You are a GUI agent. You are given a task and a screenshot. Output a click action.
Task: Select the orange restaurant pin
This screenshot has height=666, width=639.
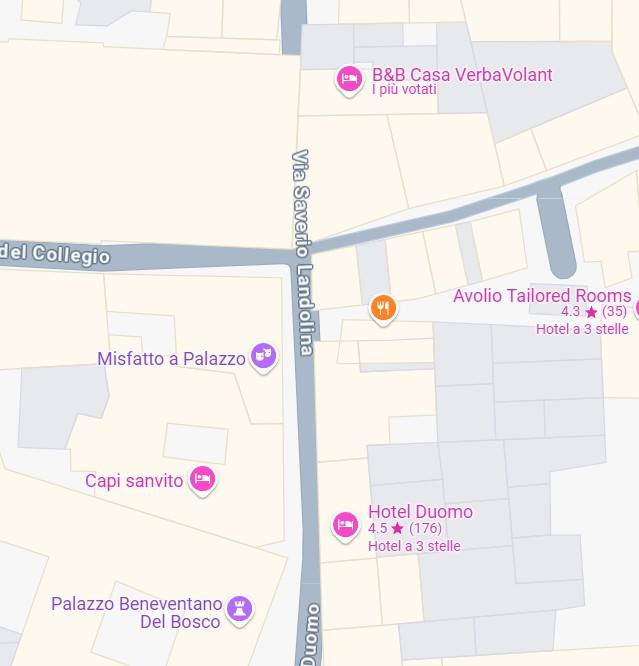point(383,308)
